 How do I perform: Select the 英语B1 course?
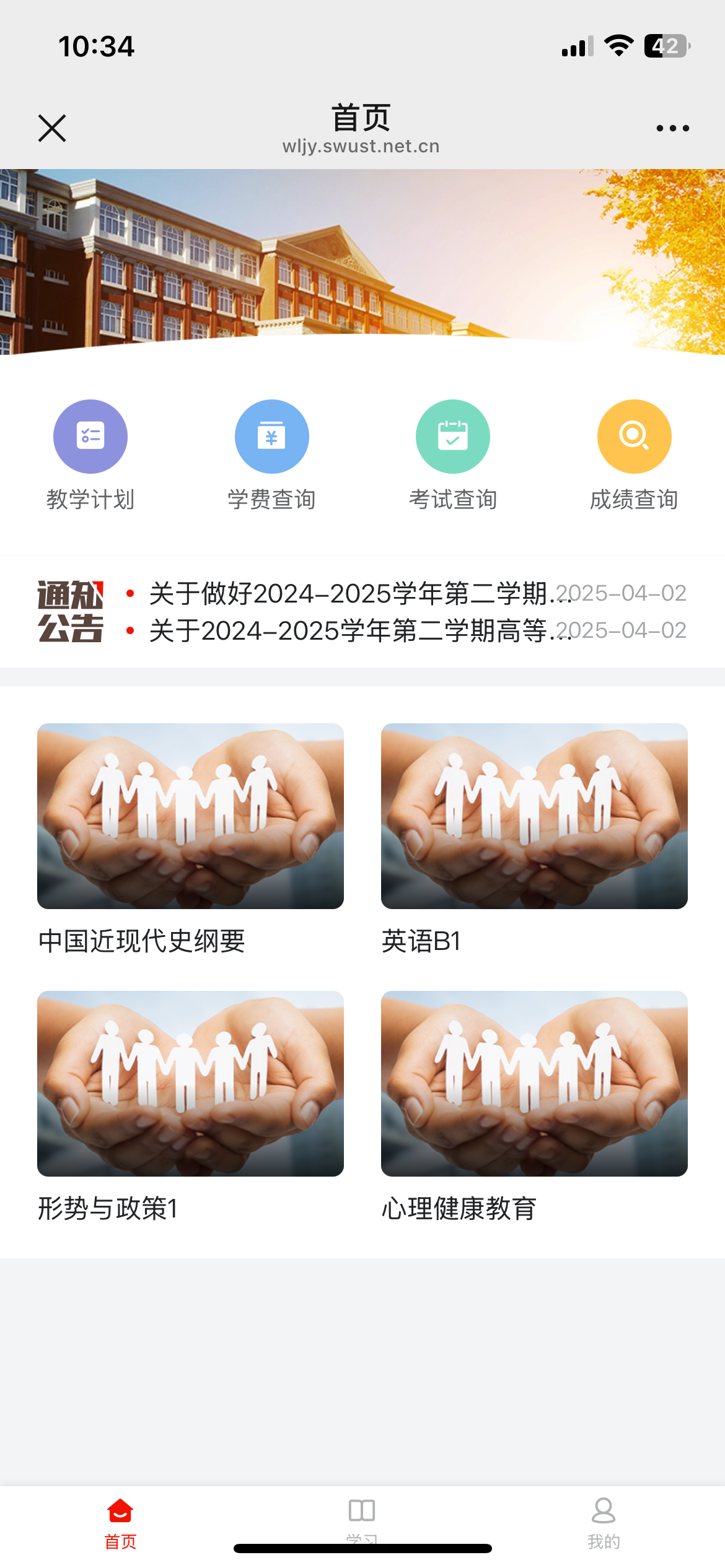click(x=534, y=837)
